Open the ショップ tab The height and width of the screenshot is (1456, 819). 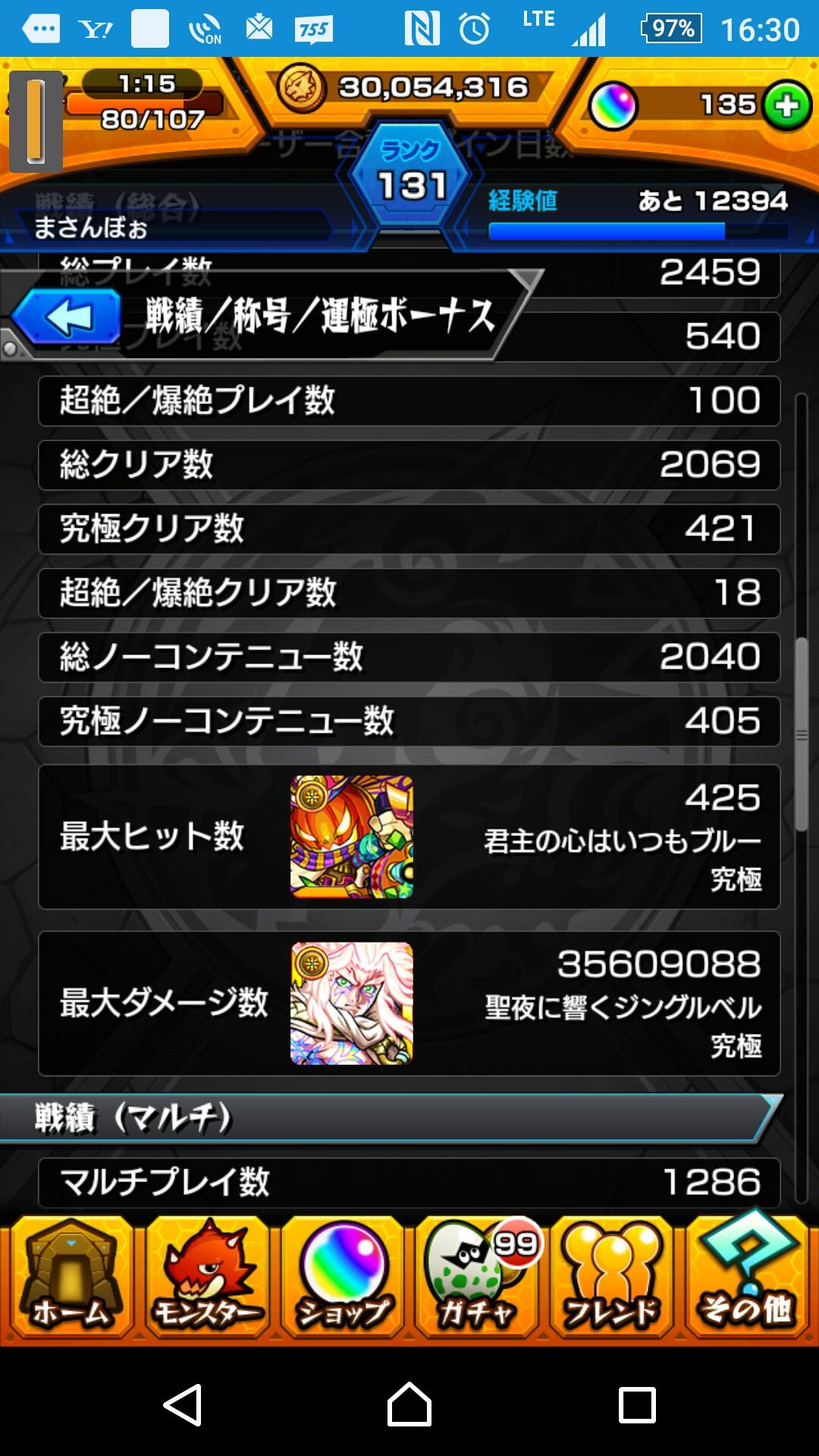click(x=343, y=1279)
